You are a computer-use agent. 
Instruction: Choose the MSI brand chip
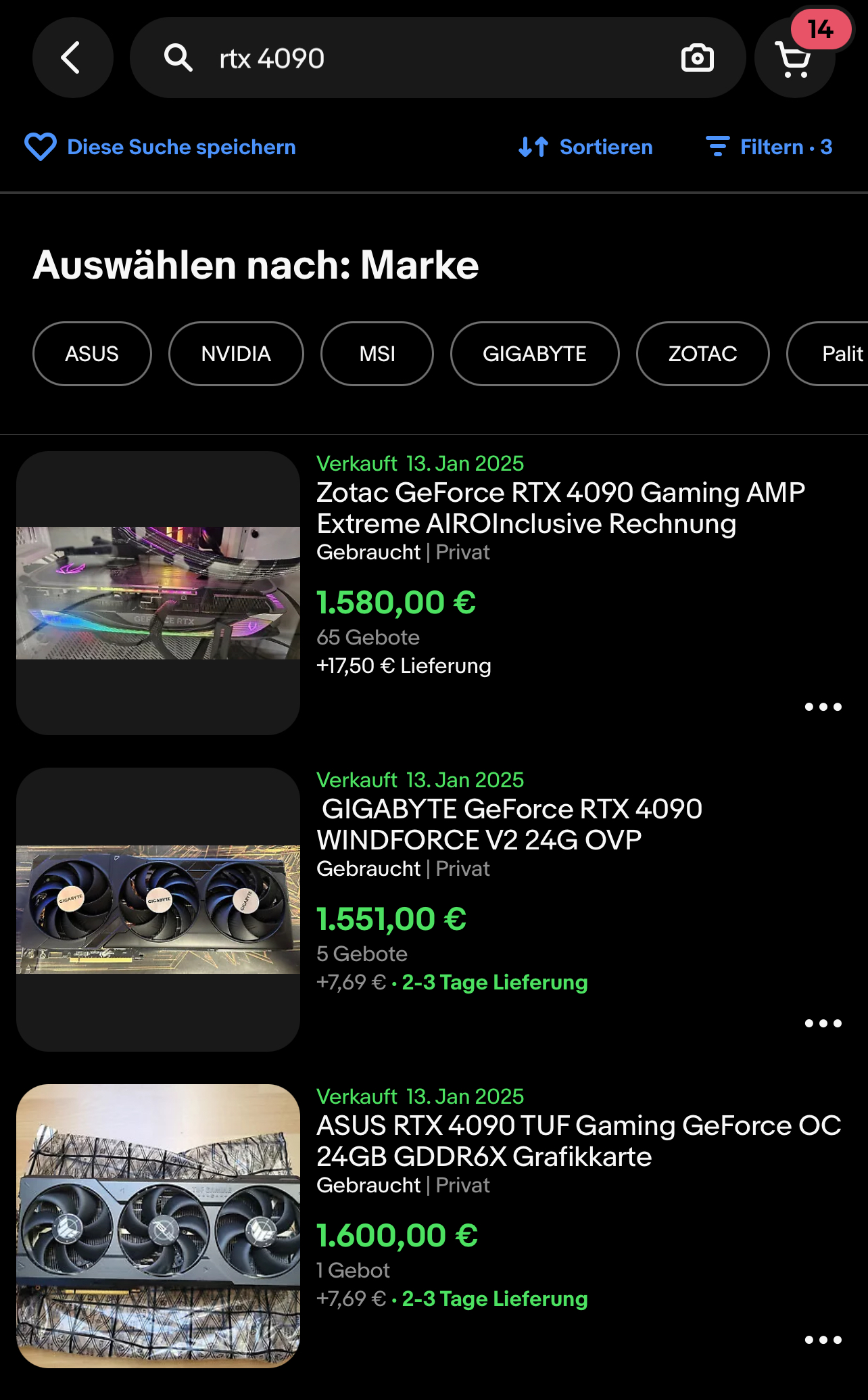(x=377, y=354)
